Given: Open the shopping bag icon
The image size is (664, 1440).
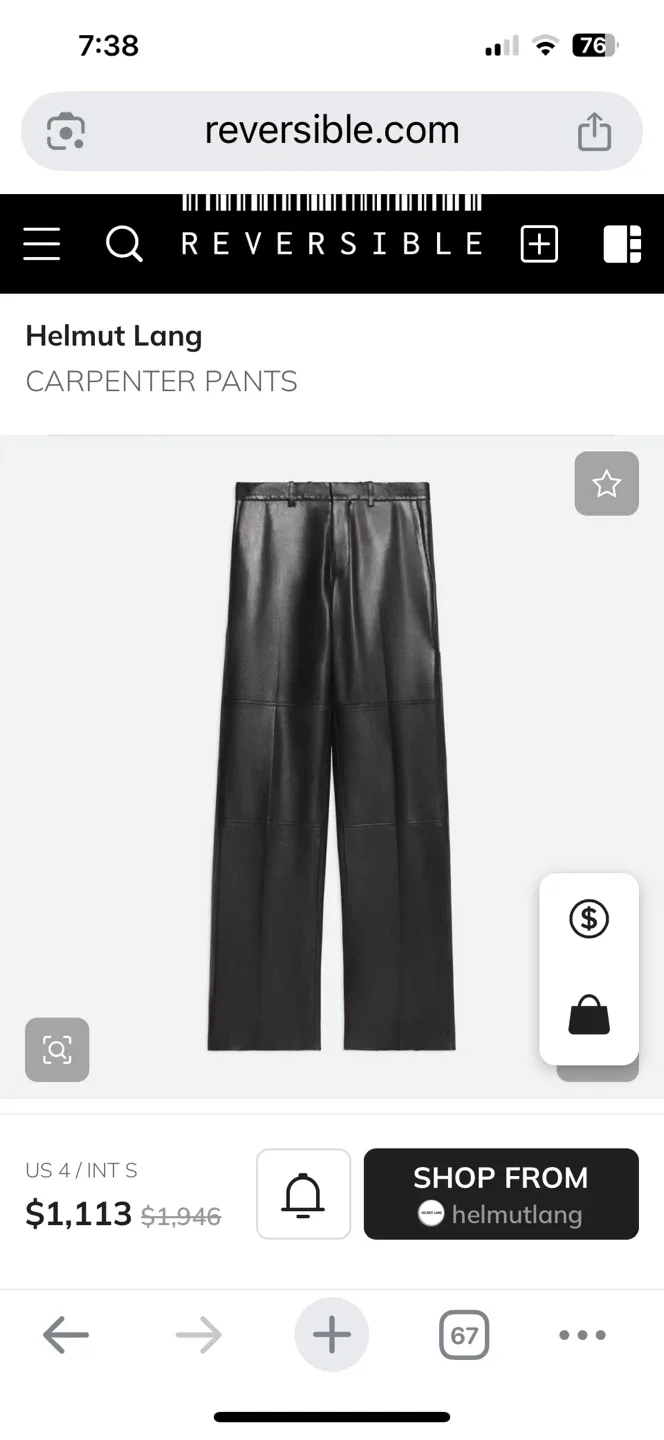Looking at the screenshot, I should 589,1014.
